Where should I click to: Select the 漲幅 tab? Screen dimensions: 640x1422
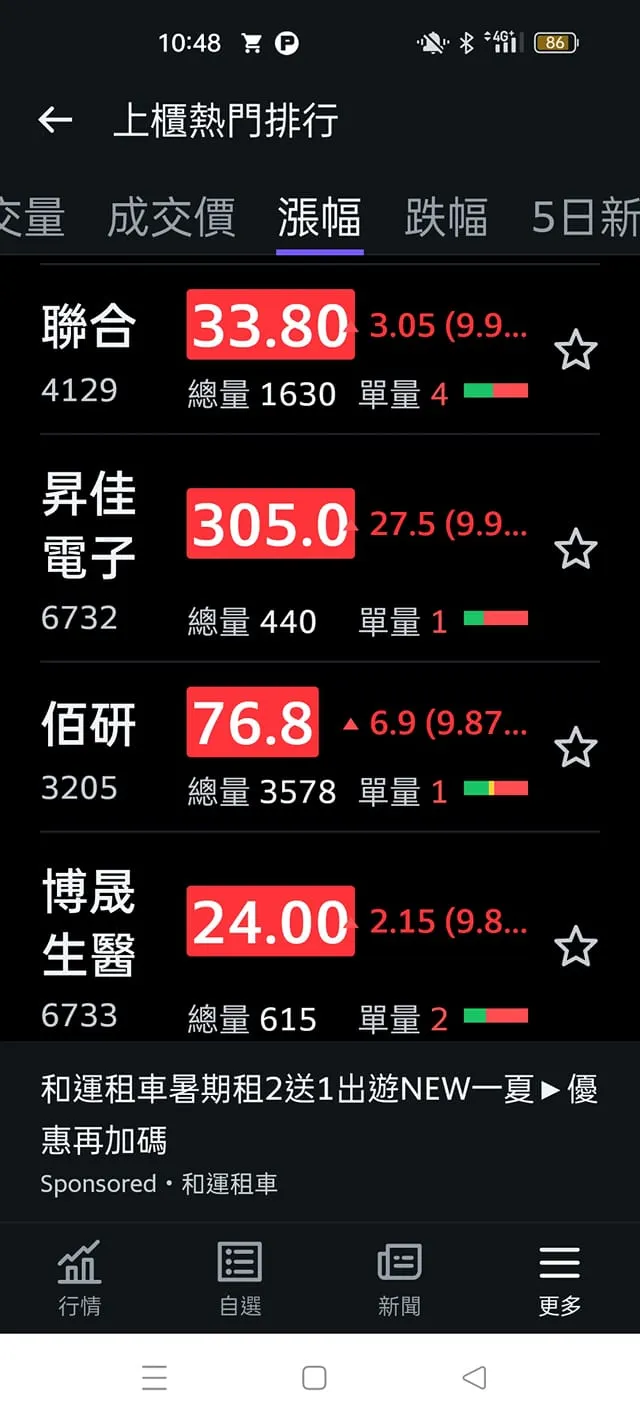[x=319, y=218]
